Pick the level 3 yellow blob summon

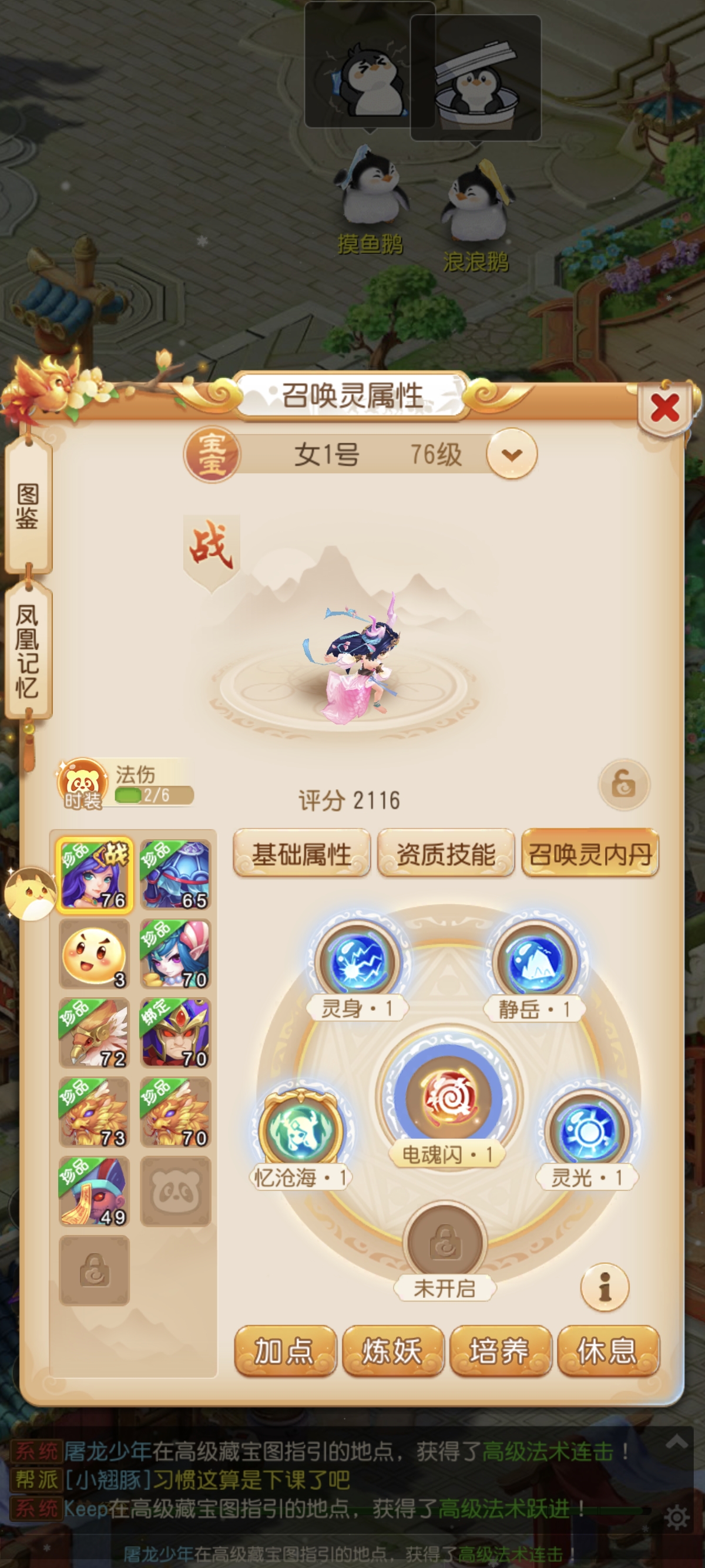(x=95, y=954)
